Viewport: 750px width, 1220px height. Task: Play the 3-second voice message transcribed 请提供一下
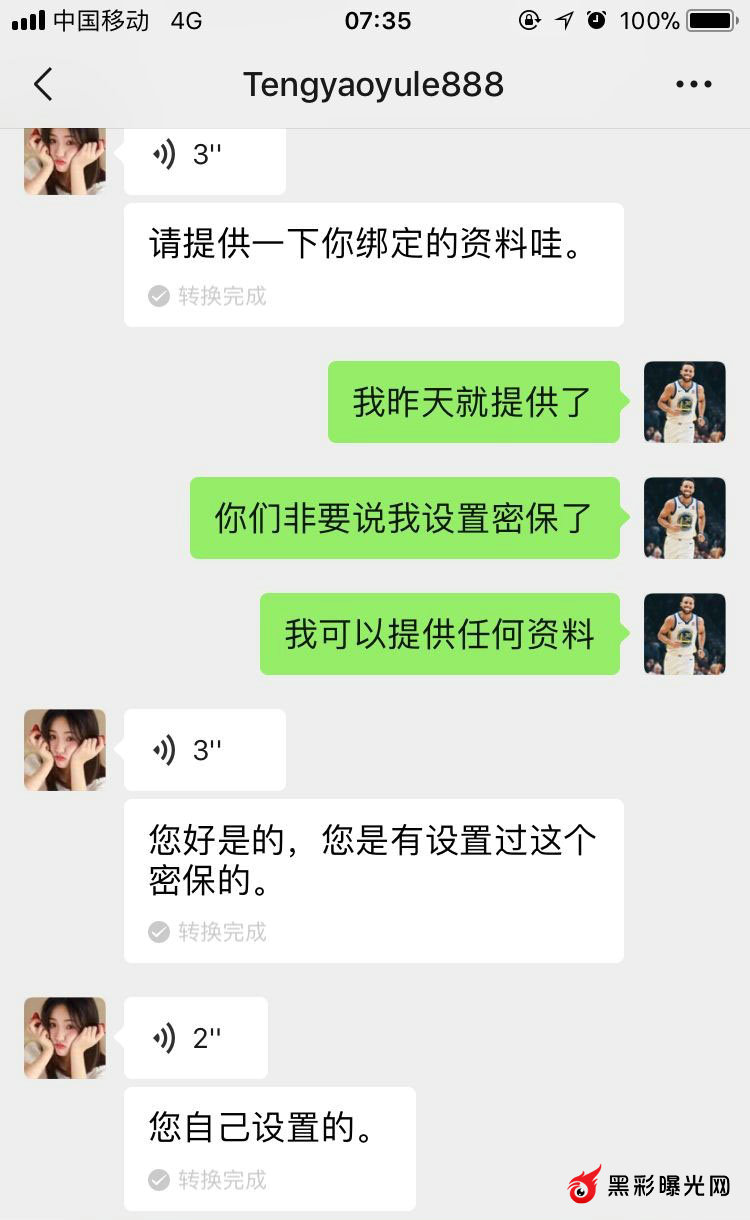tap(204, 156)
